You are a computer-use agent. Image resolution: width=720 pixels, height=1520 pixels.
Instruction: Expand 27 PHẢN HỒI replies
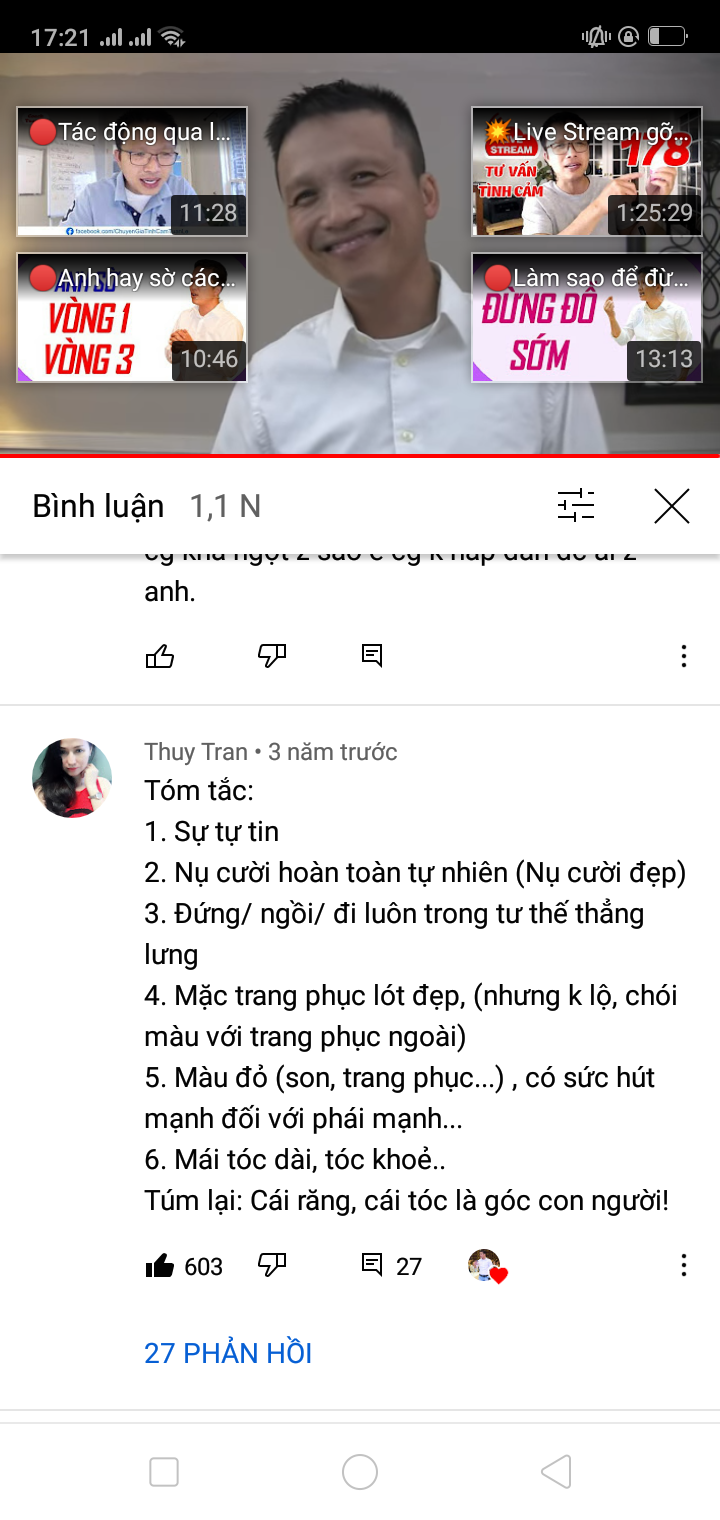(228, 1353)
